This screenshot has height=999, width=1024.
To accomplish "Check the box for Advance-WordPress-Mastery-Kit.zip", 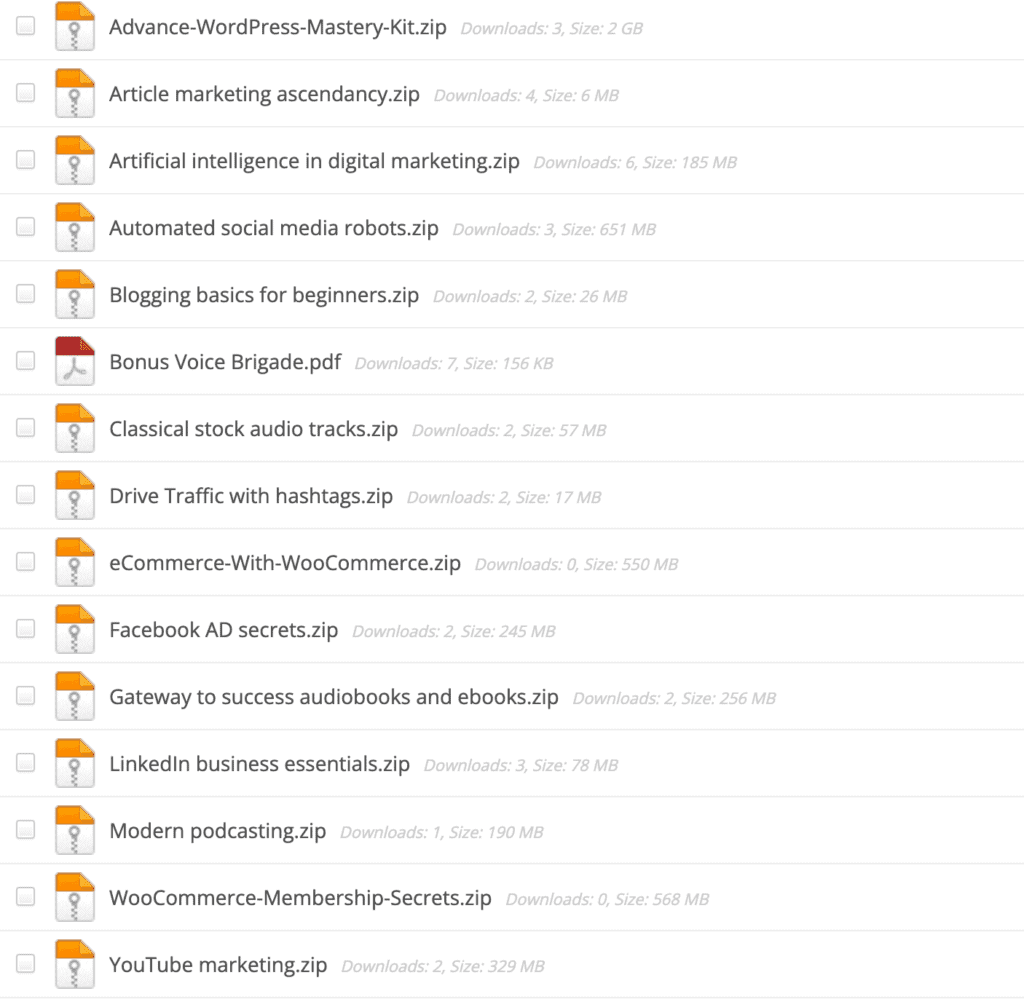I will point(25,25).
